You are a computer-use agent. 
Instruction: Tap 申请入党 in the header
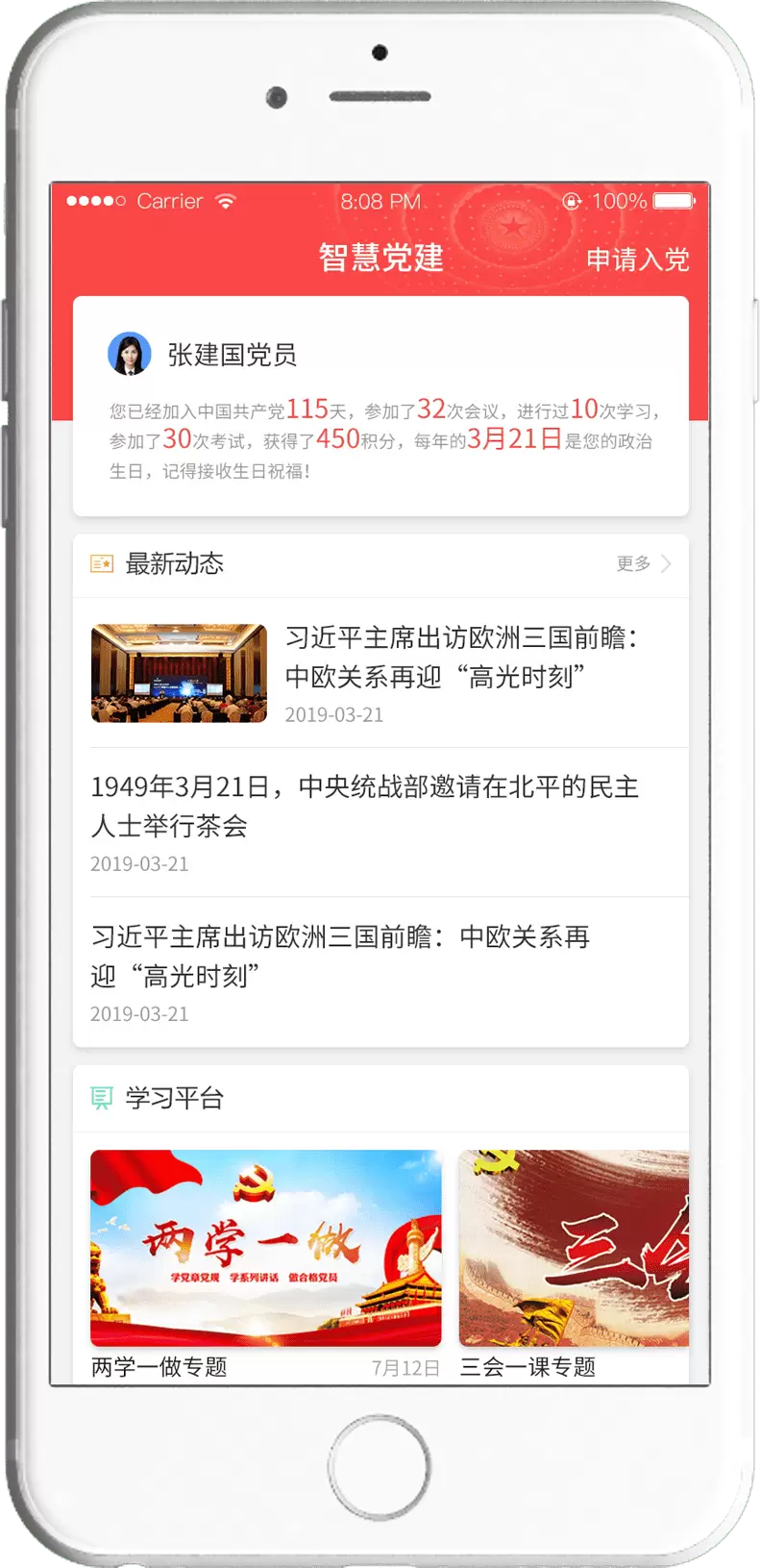tap(638, 260)
